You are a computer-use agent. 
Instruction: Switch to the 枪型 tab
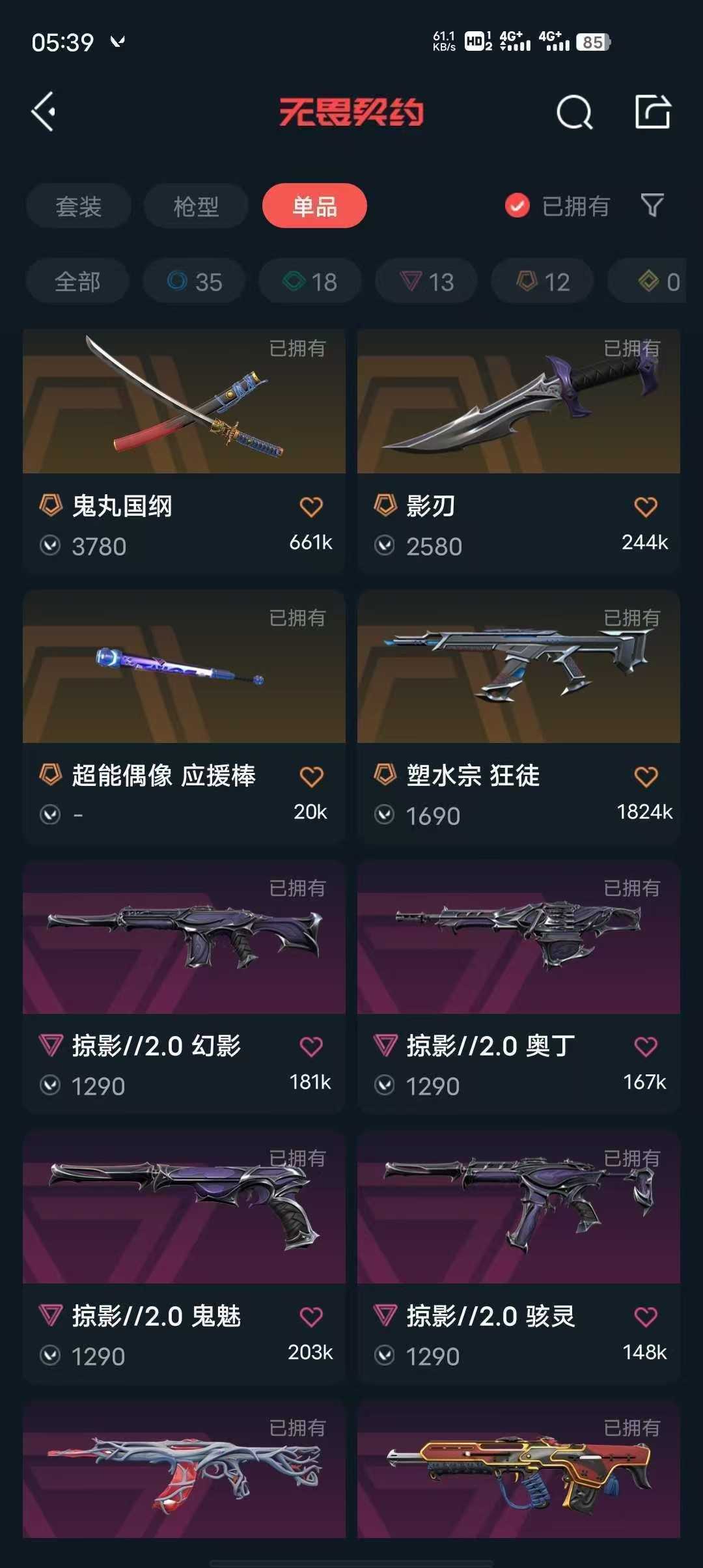195,206
